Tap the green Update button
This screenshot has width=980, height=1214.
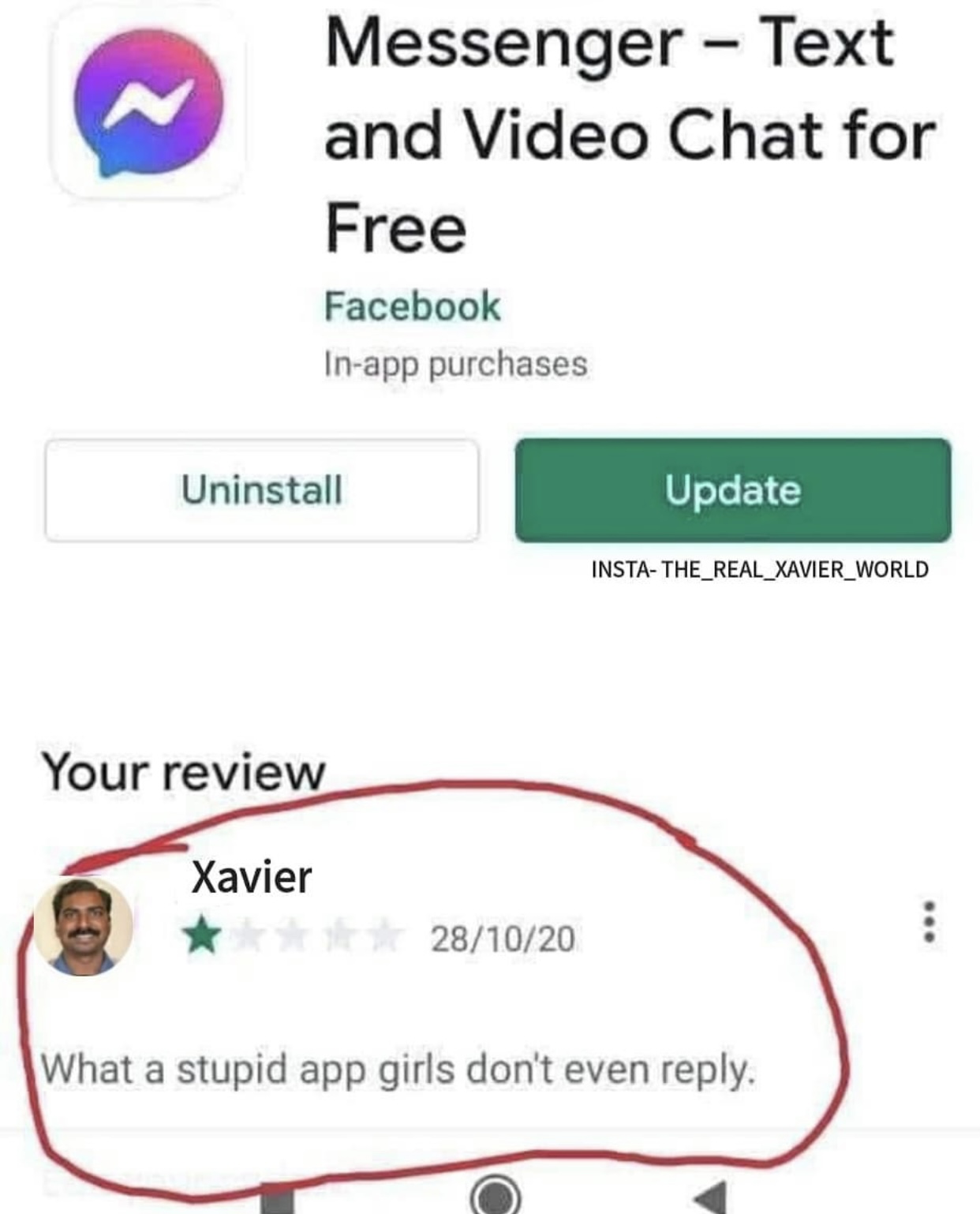(x=733, y=490)
